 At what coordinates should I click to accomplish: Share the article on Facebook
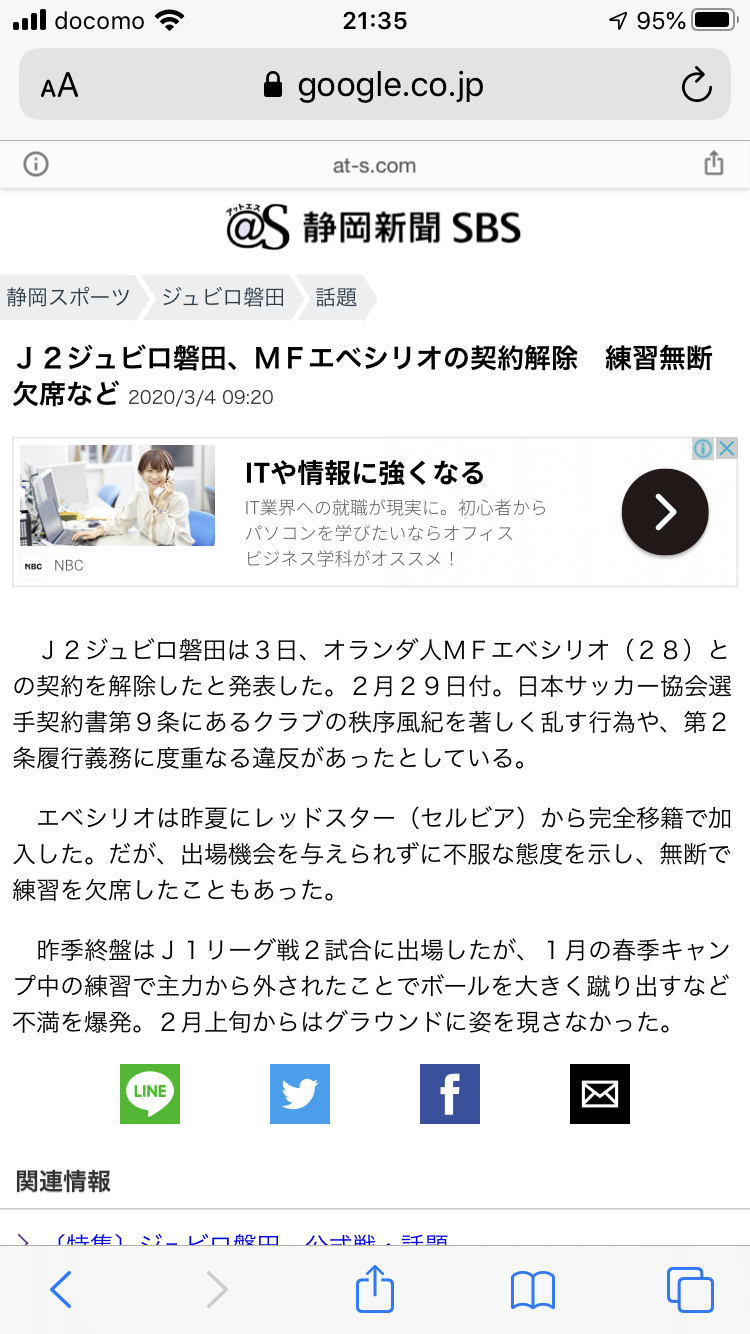click(450, 1094)
